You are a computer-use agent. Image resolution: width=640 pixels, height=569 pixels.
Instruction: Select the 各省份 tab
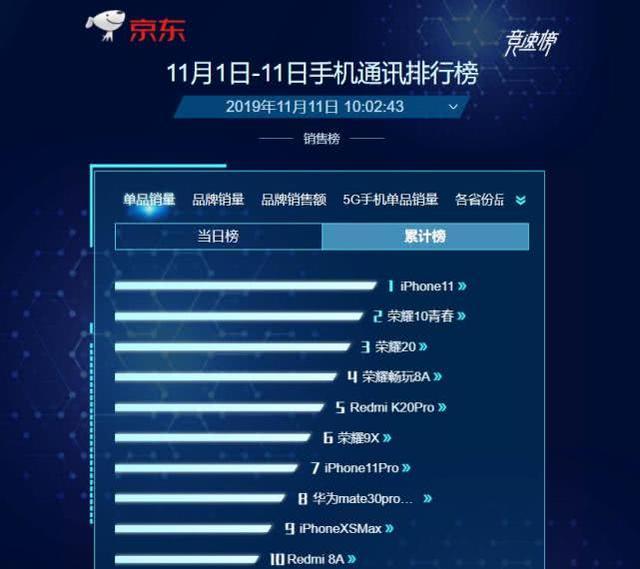pos(479,199)
